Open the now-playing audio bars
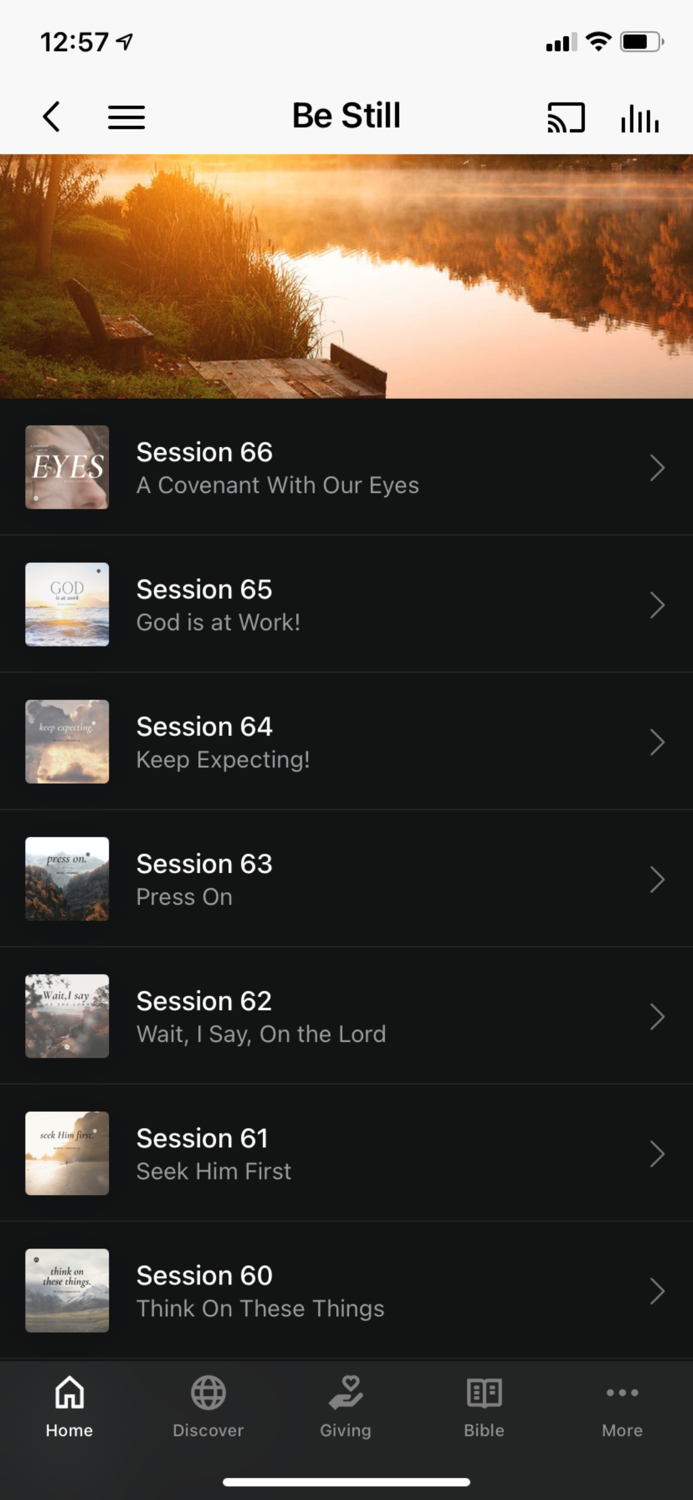693x1500 pixels. pos(639,119)
